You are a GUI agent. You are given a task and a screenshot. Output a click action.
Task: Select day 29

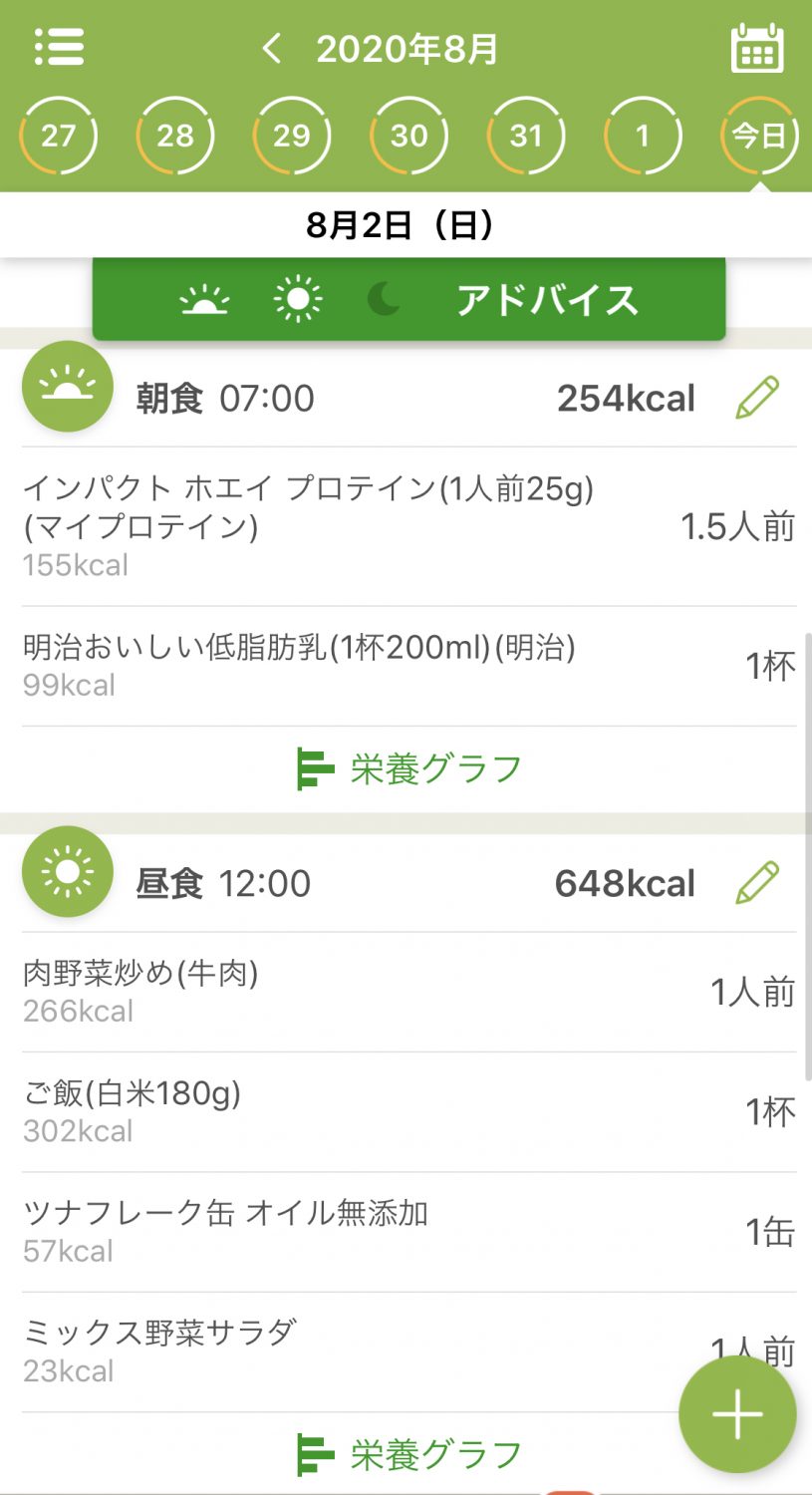(x=292, y=136)
